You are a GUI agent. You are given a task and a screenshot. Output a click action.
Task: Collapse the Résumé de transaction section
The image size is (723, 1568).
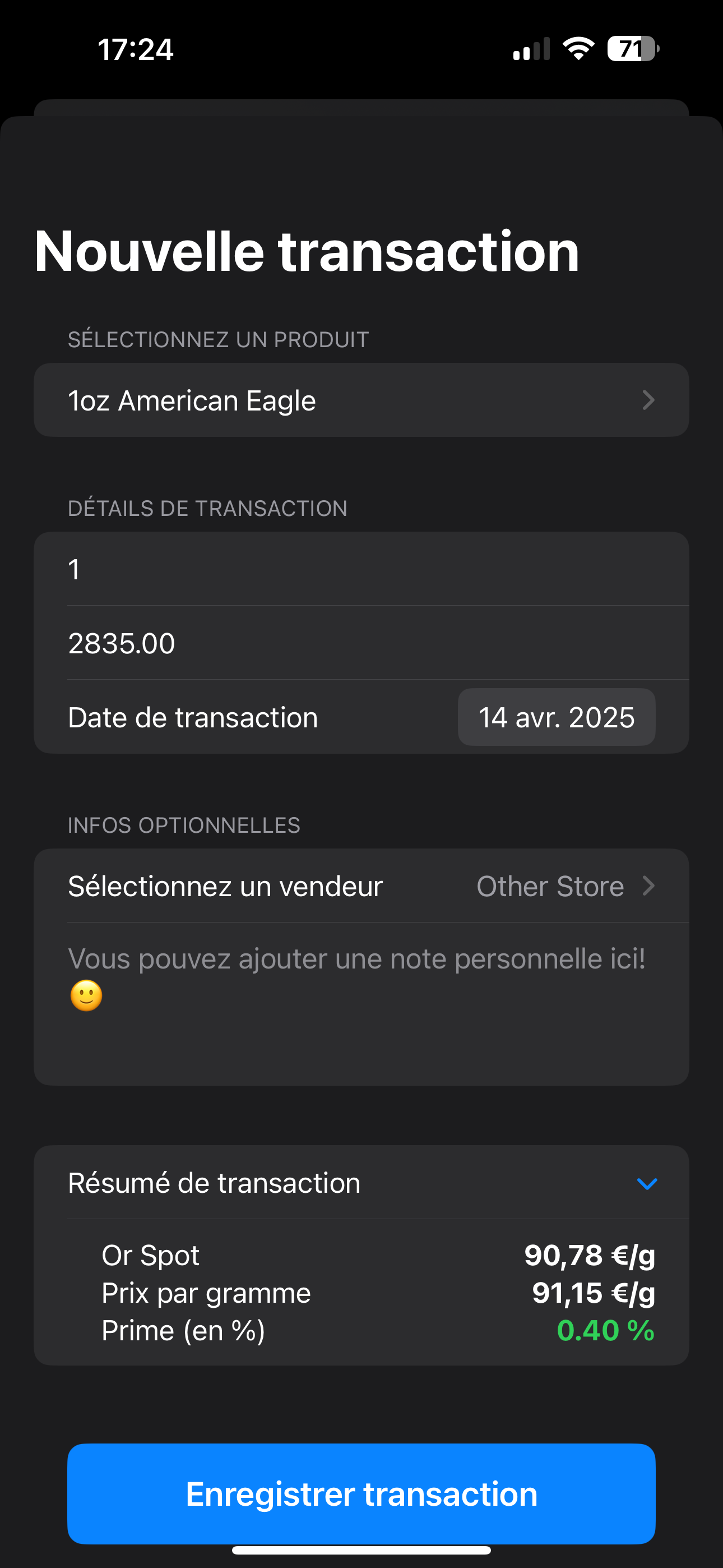361,1183
